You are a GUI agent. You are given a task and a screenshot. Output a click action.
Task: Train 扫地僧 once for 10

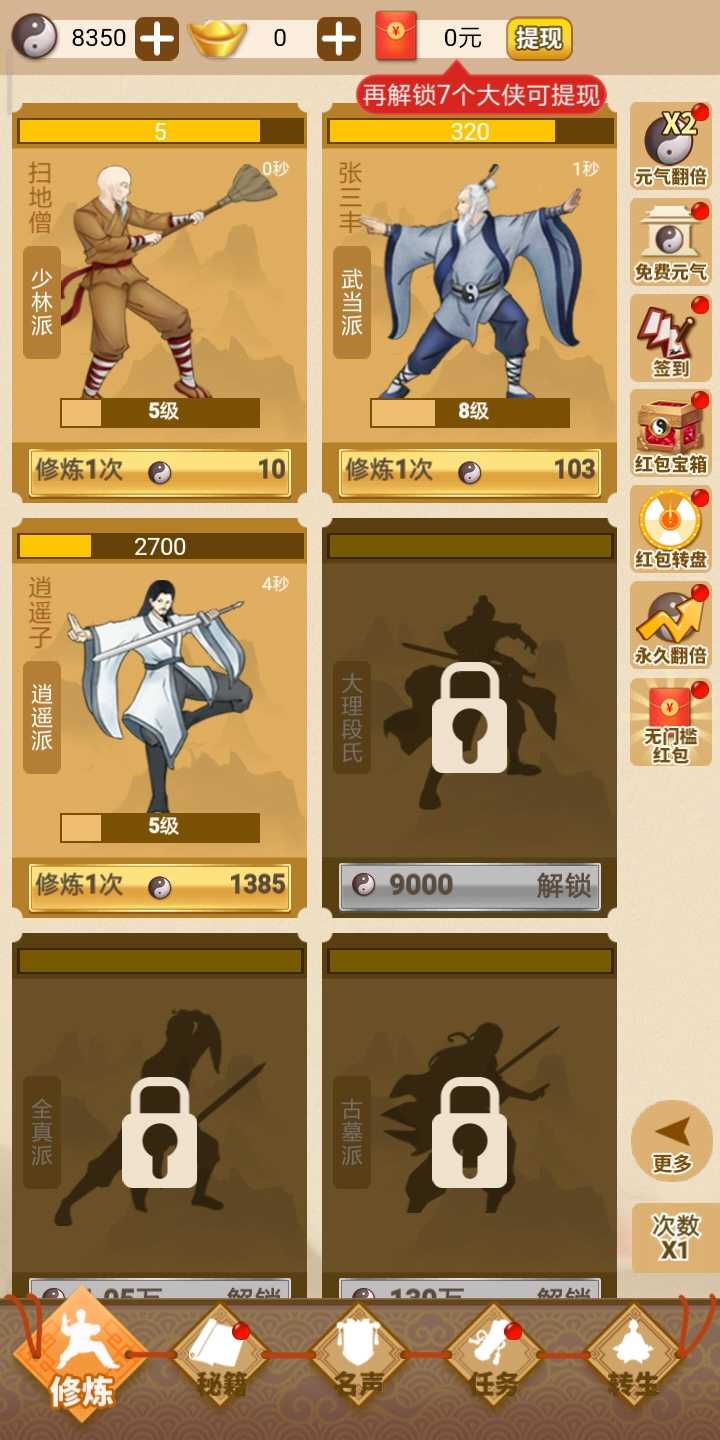[160, 470]
